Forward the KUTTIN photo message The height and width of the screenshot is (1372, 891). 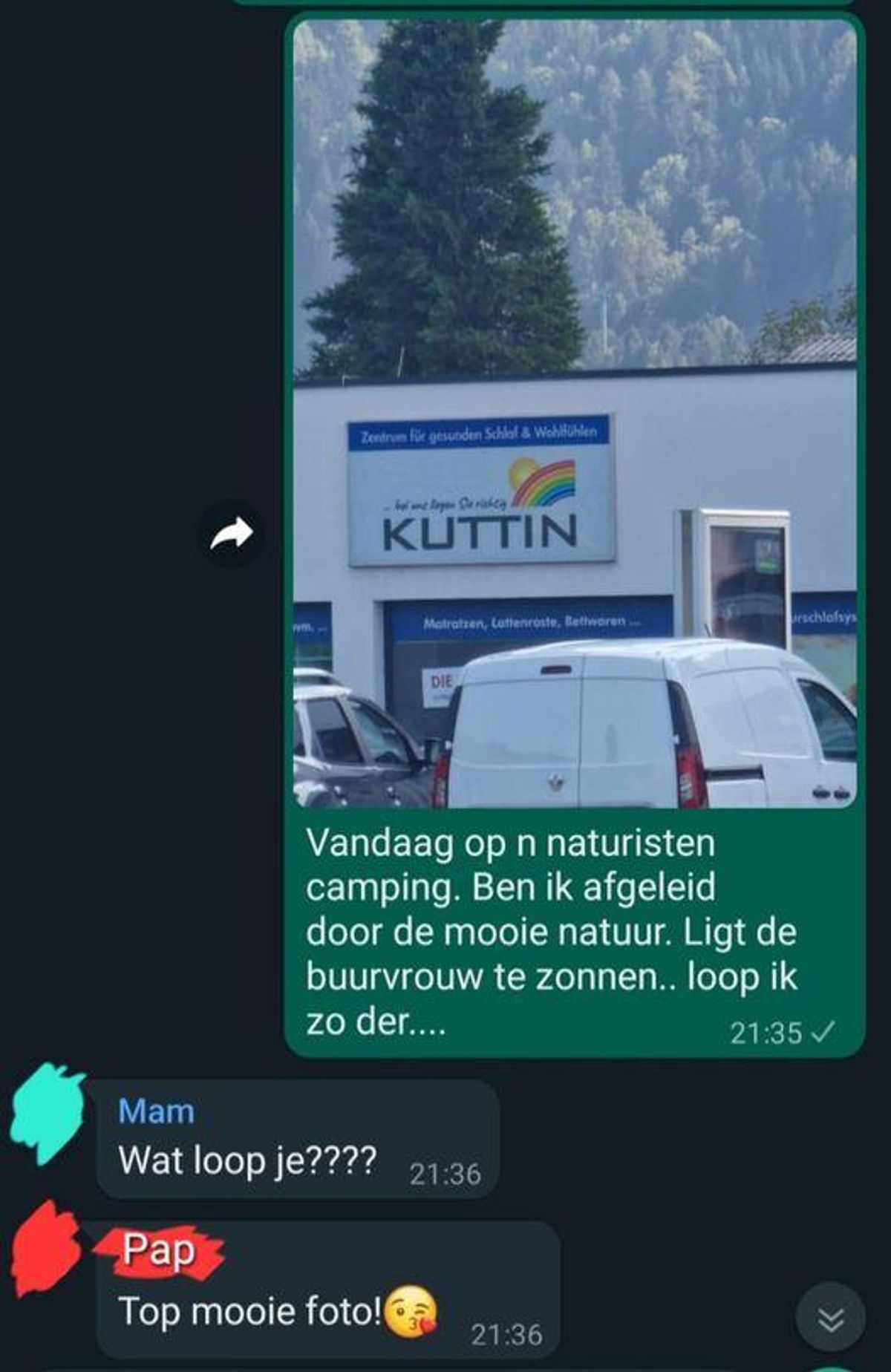(x=232, y=532)
